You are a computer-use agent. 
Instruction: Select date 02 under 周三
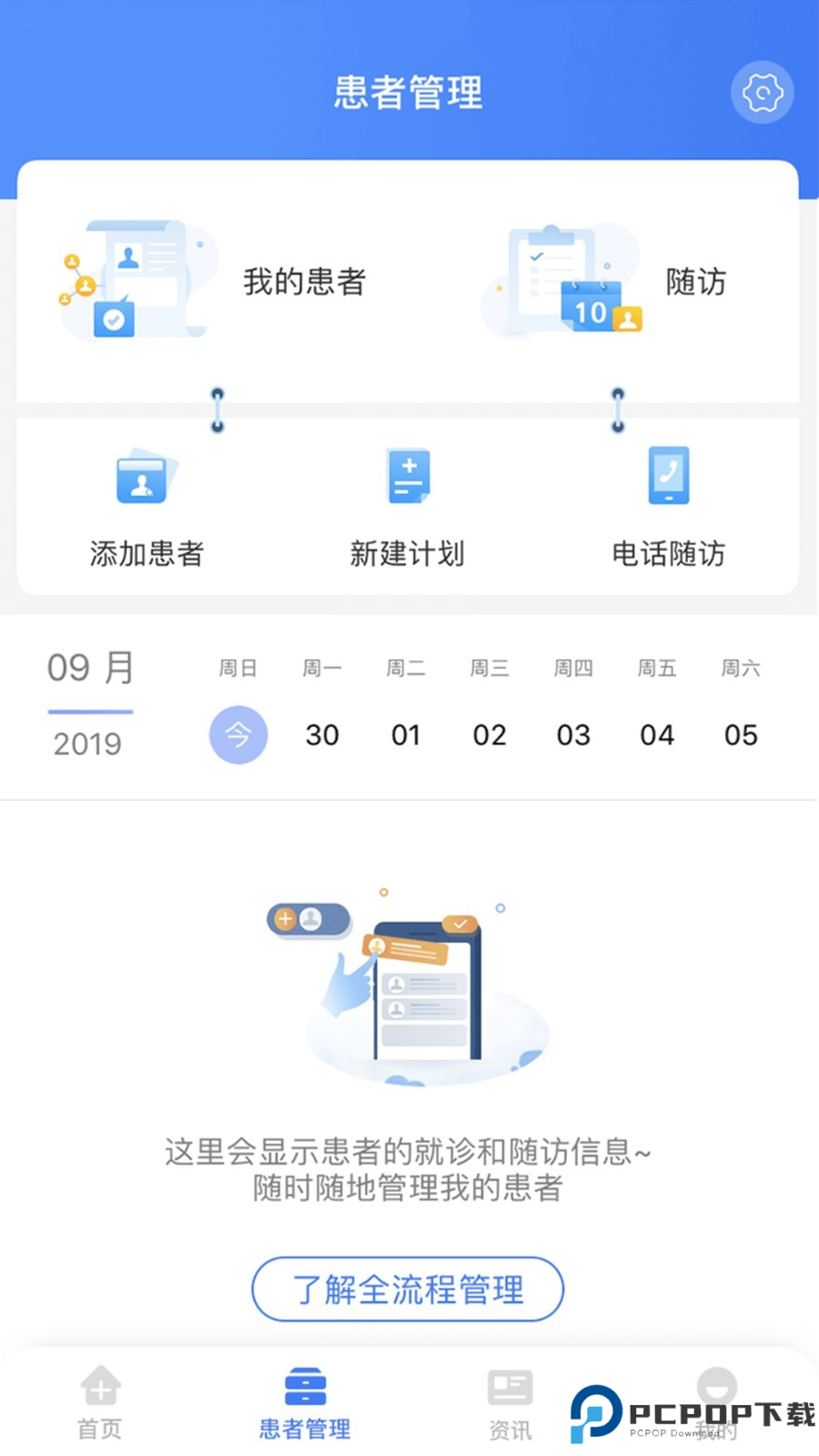(x=490, y=734)
